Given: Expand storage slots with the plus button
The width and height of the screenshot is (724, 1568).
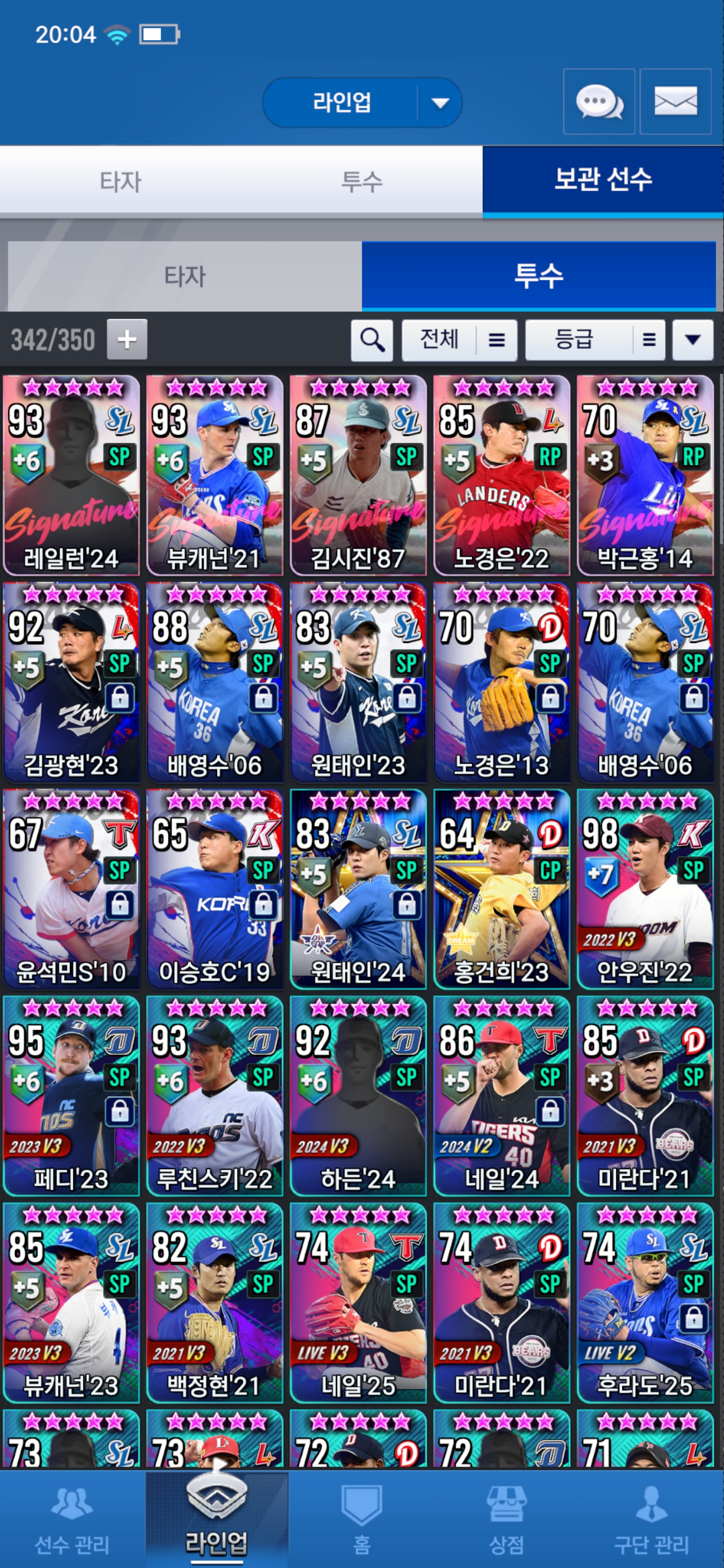Looking at the screenshot, I should (x=127, y=339).
